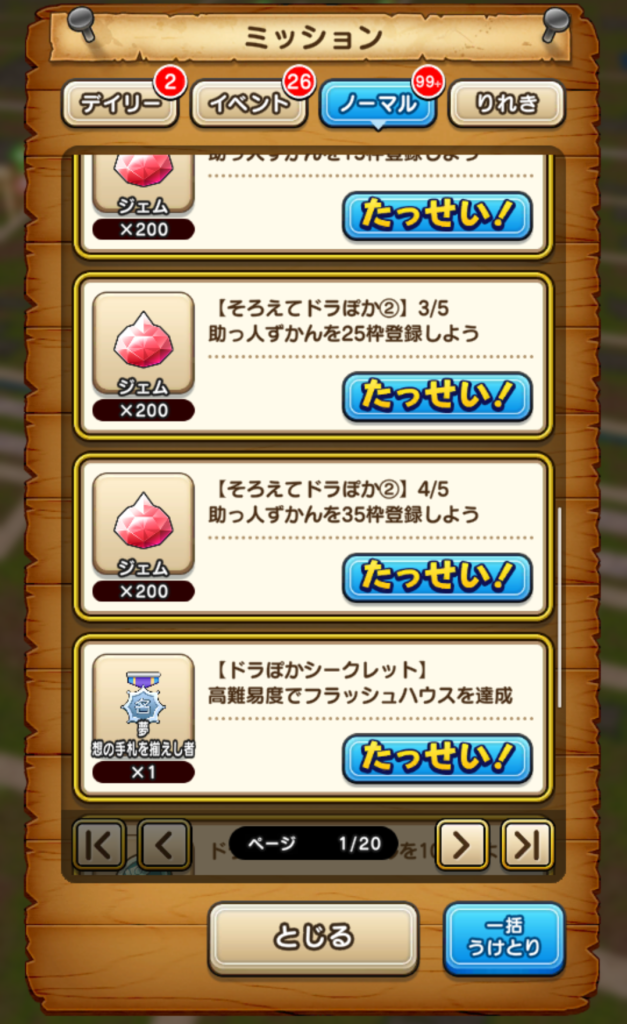Claim たっせい for 35枠登録 mission

pyautogui.click(x=437, y=578)
